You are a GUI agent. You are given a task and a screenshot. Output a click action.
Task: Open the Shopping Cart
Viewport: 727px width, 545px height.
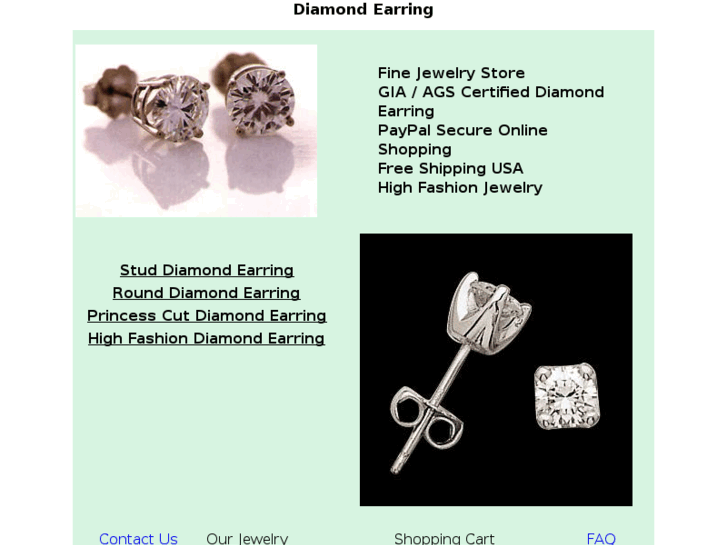coord(444,538)
